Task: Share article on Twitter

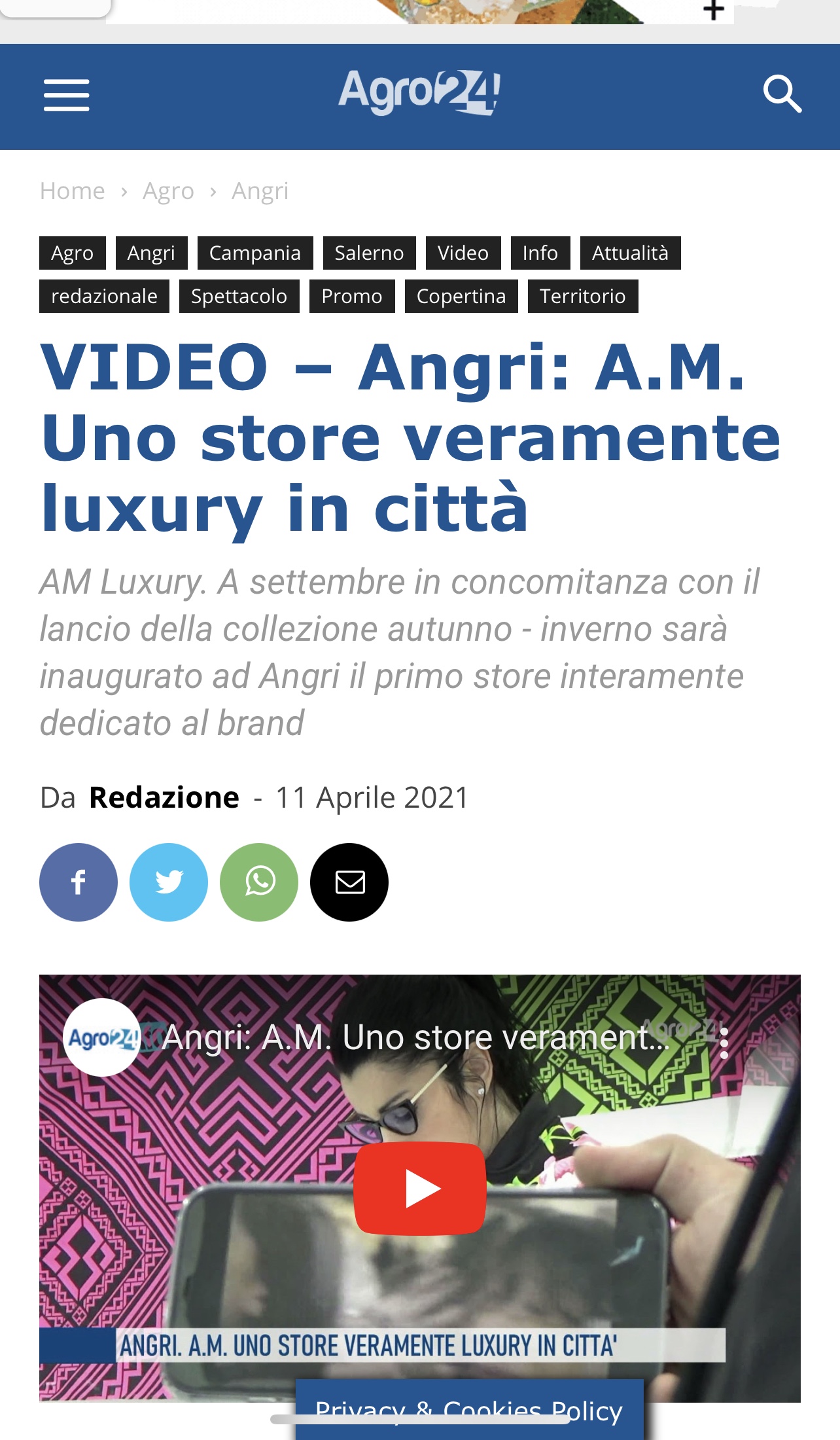Action: click(x=169, y=882)
